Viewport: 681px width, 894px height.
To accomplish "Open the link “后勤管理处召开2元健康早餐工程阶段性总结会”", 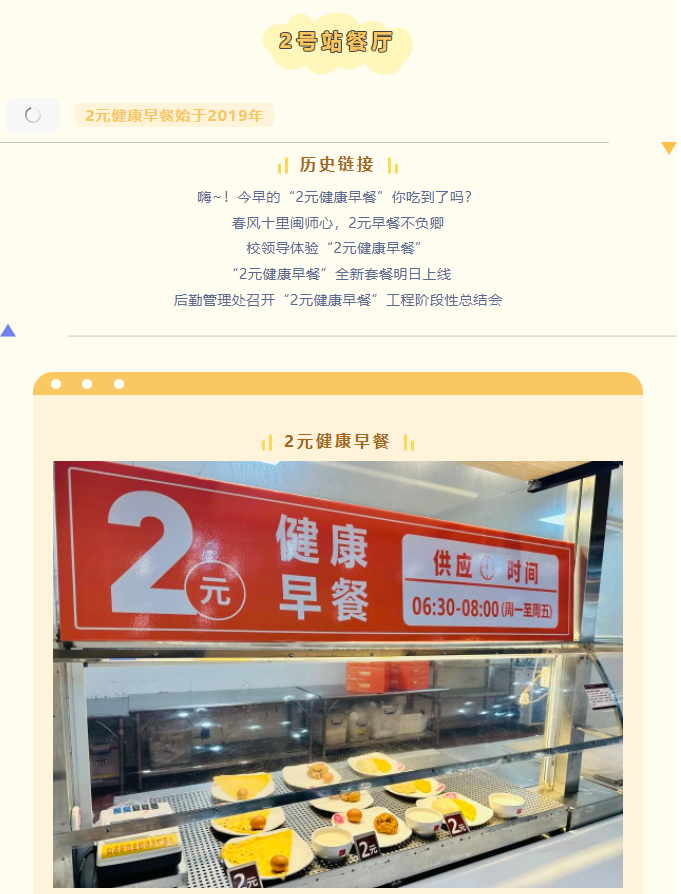I will 337,299.
